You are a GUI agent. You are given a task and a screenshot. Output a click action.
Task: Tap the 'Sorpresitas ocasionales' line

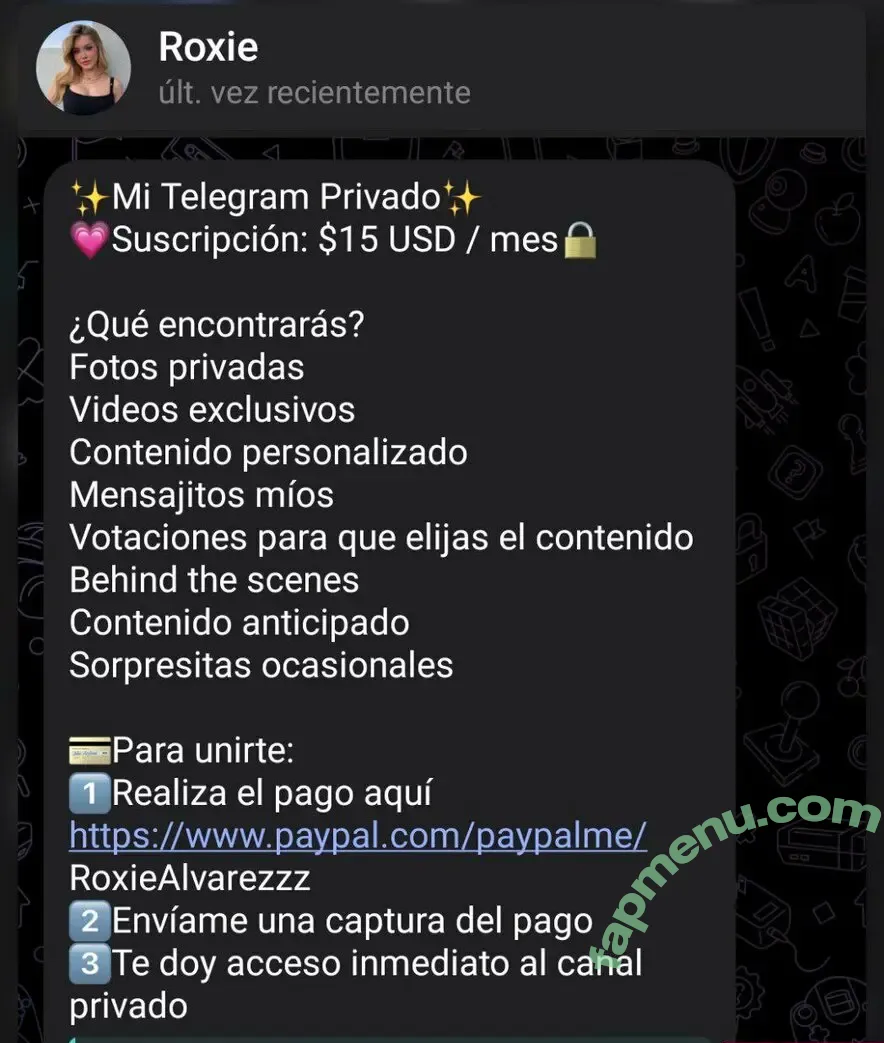click(261, 664)
